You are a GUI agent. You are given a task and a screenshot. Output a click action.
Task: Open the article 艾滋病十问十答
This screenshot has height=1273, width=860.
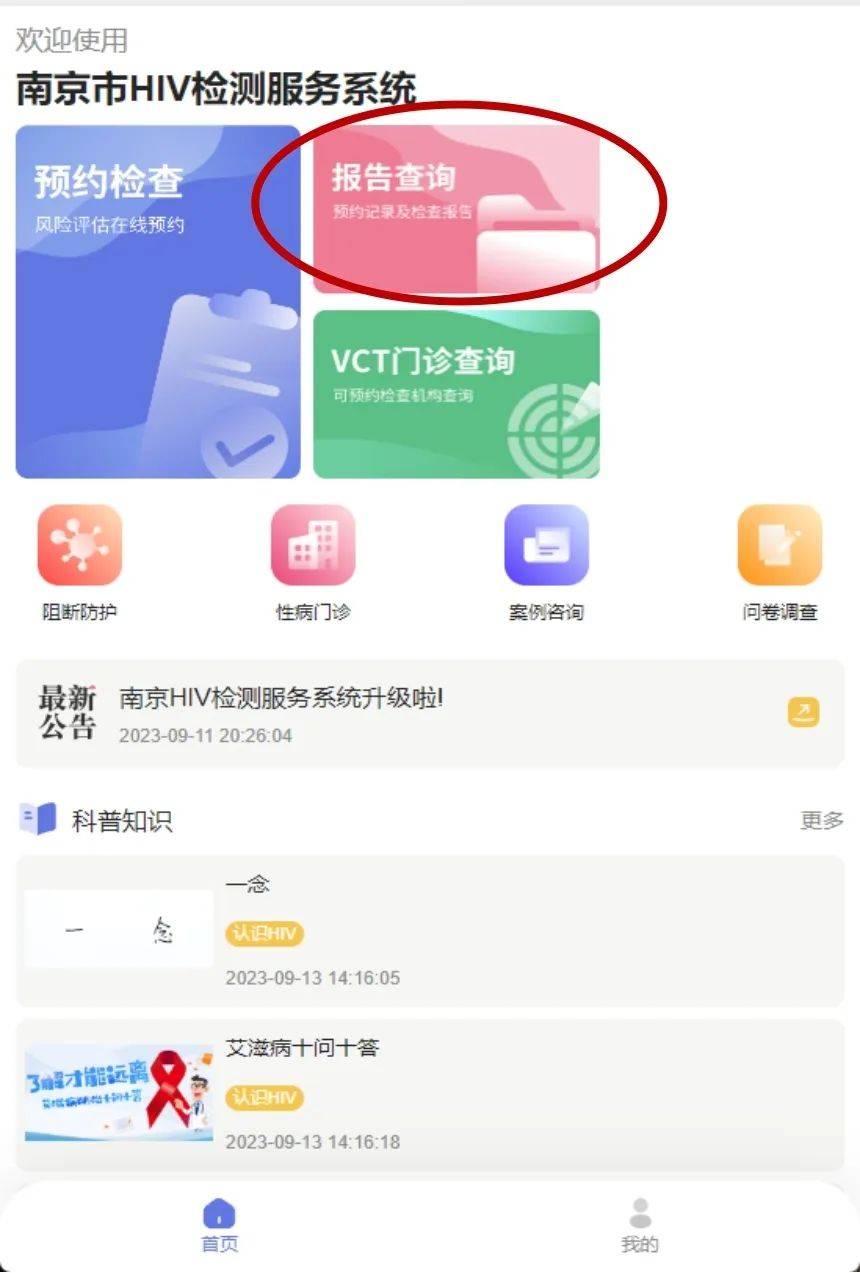[430, 1095]
